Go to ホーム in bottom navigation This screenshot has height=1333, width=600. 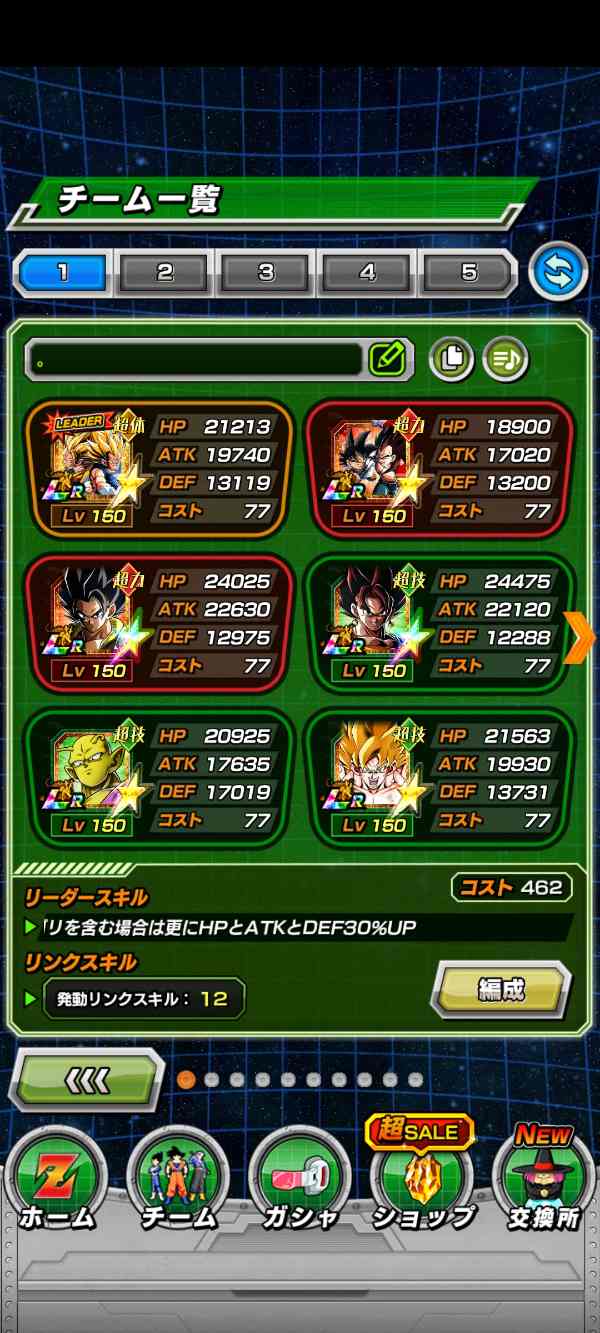(x=56, y=1185)
